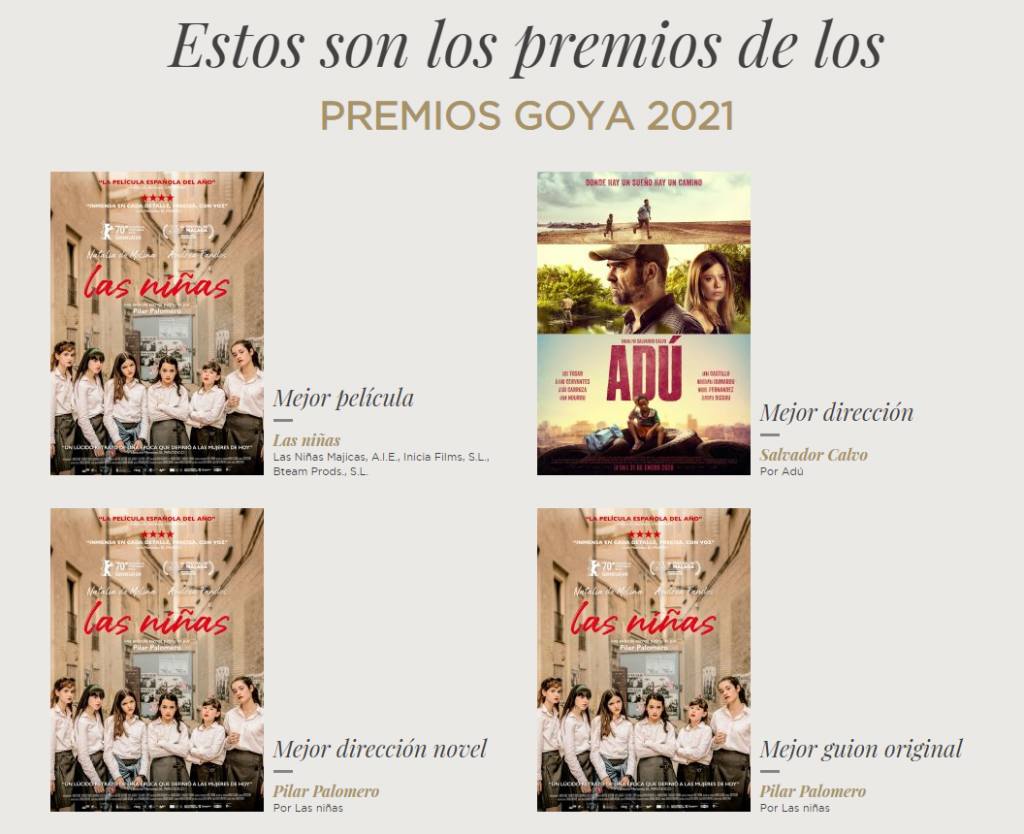Open Las niñas poster for Mejor guion original
The width and height of the screenshot is (1024, 834).
tap(643, 660)
